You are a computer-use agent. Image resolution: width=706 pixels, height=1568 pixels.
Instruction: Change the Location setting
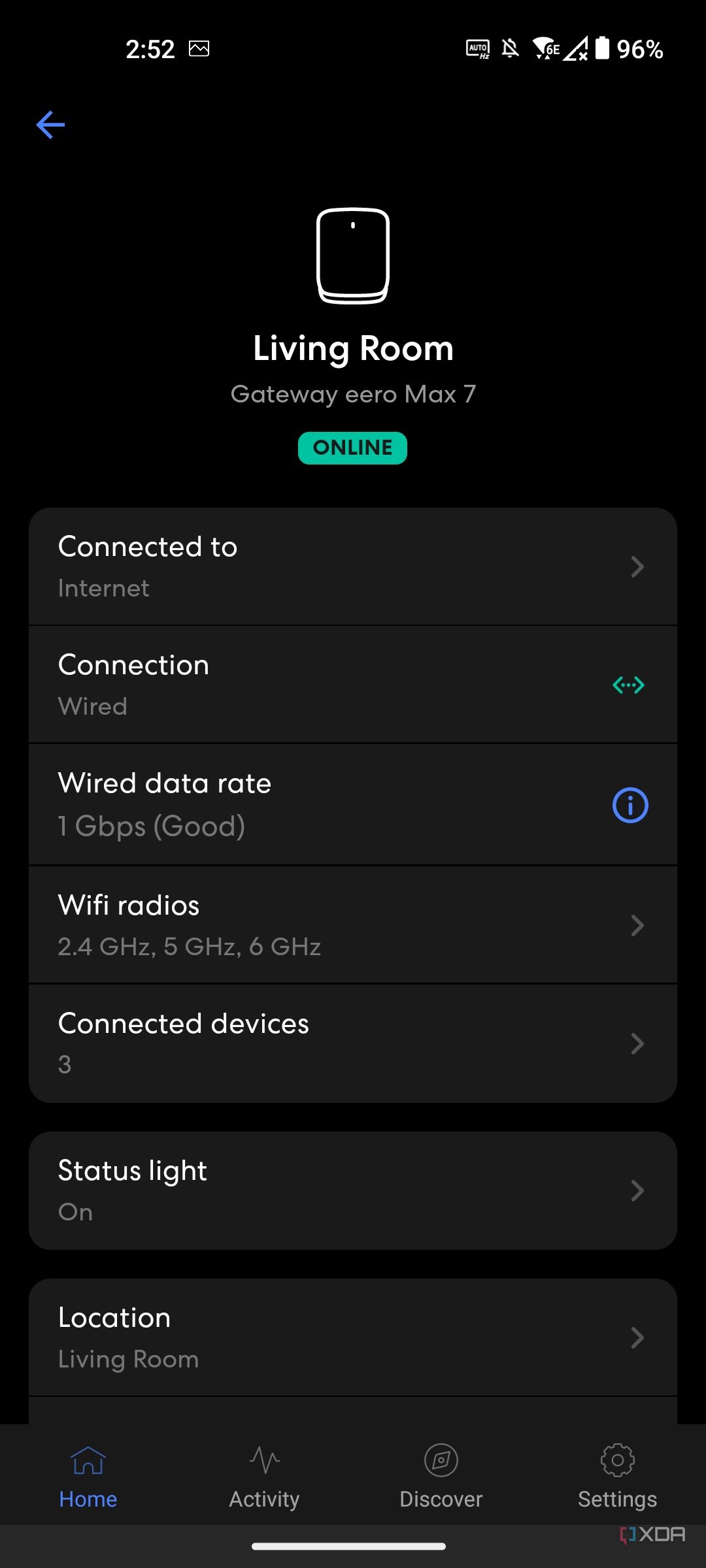click(x=352, y=1337)
